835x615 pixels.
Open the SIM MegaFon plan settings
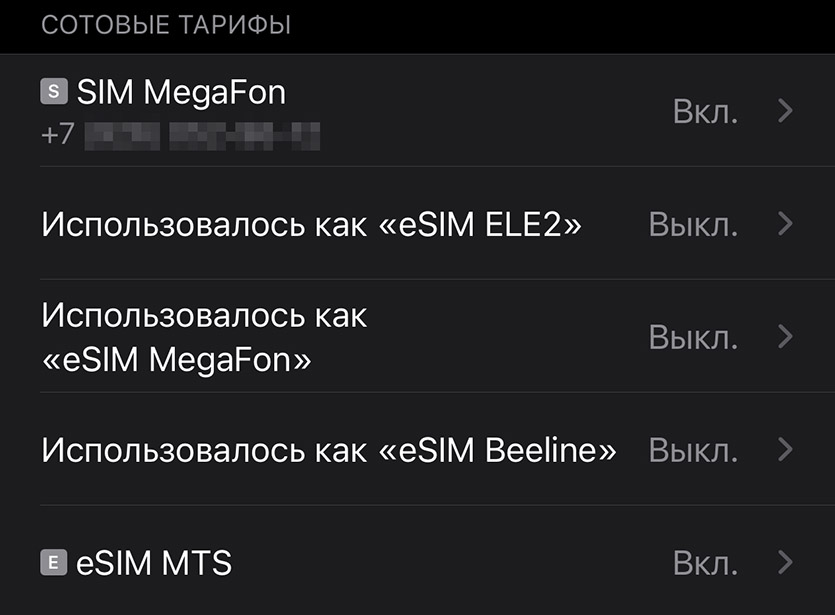coord(417,111)
